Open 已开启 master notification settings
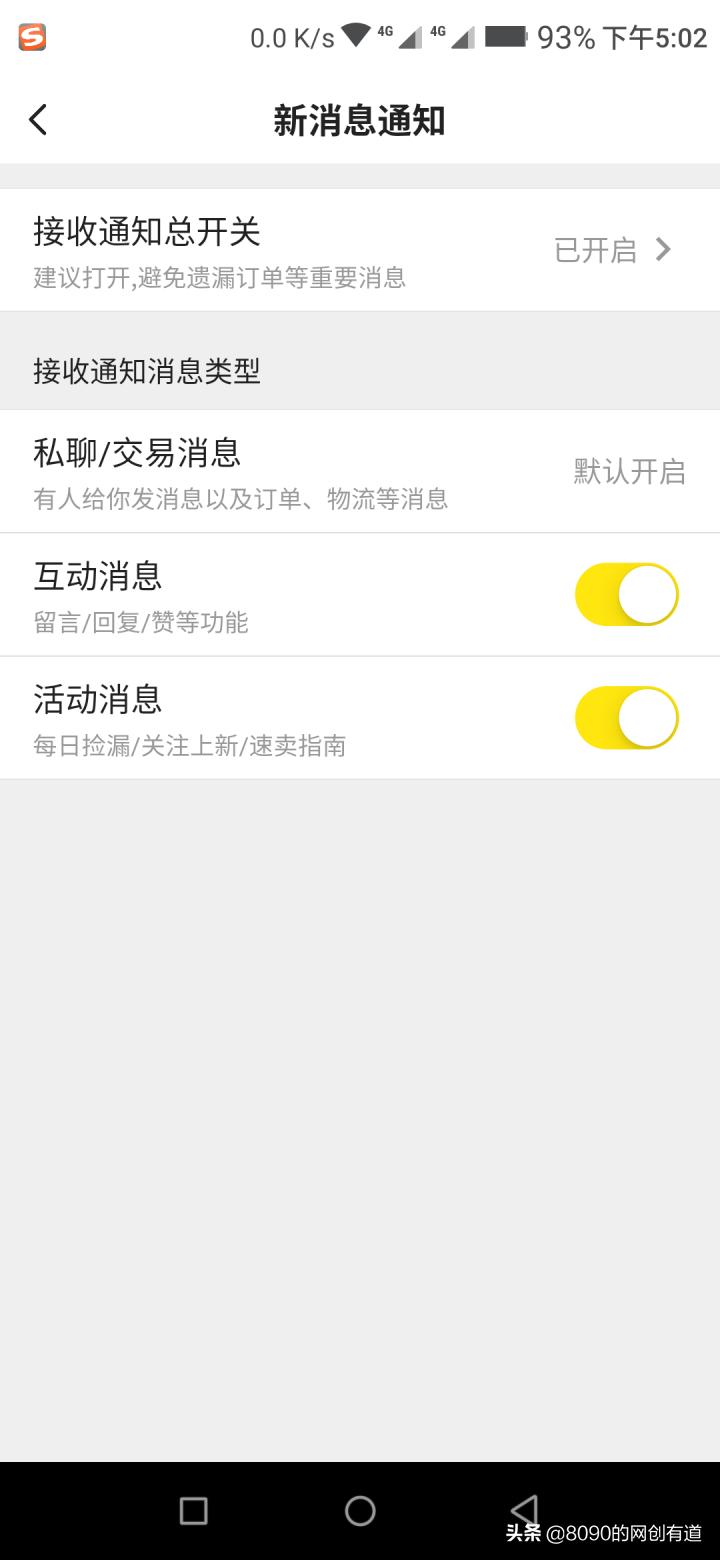The image size is (720, 1560). click(x=597, y=249)
